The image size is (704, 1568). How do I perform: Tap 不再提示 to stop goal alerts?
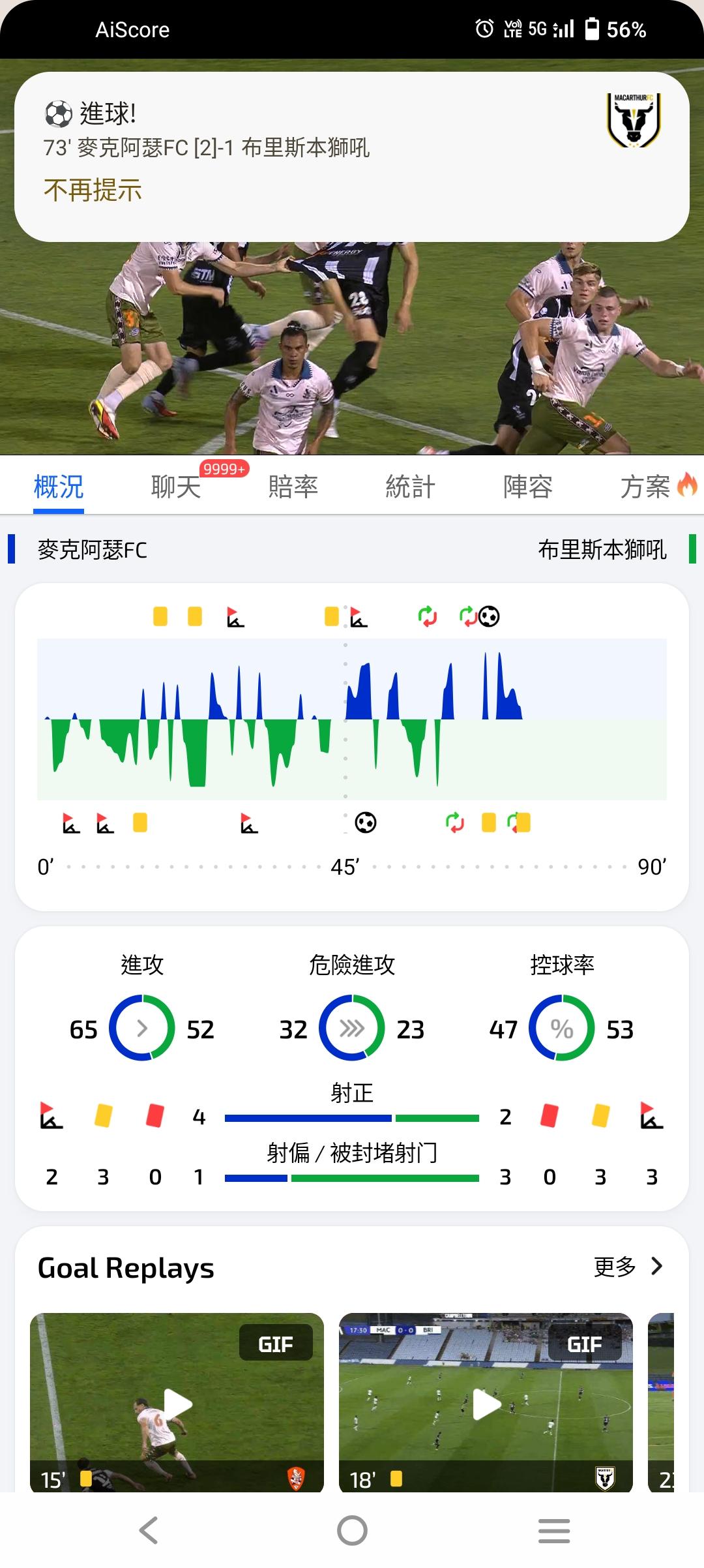(93, 190)
